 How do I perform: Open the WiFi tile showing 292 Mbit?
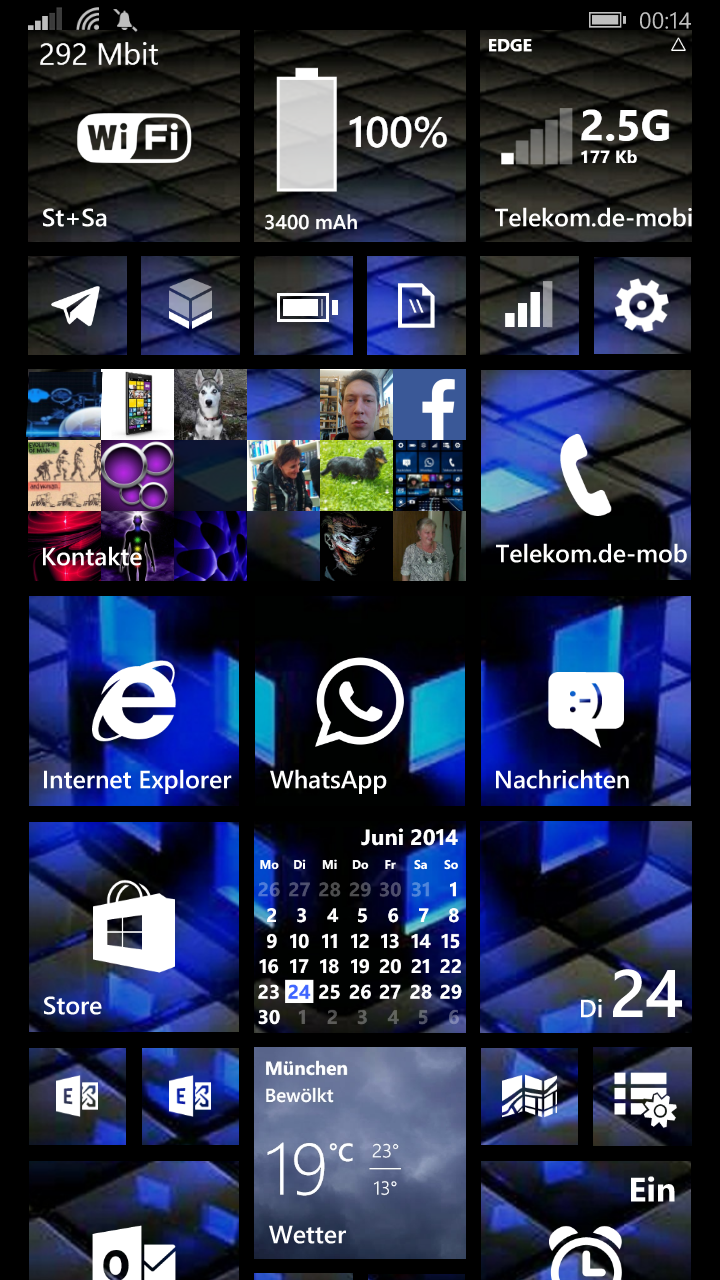coord(134,136)
